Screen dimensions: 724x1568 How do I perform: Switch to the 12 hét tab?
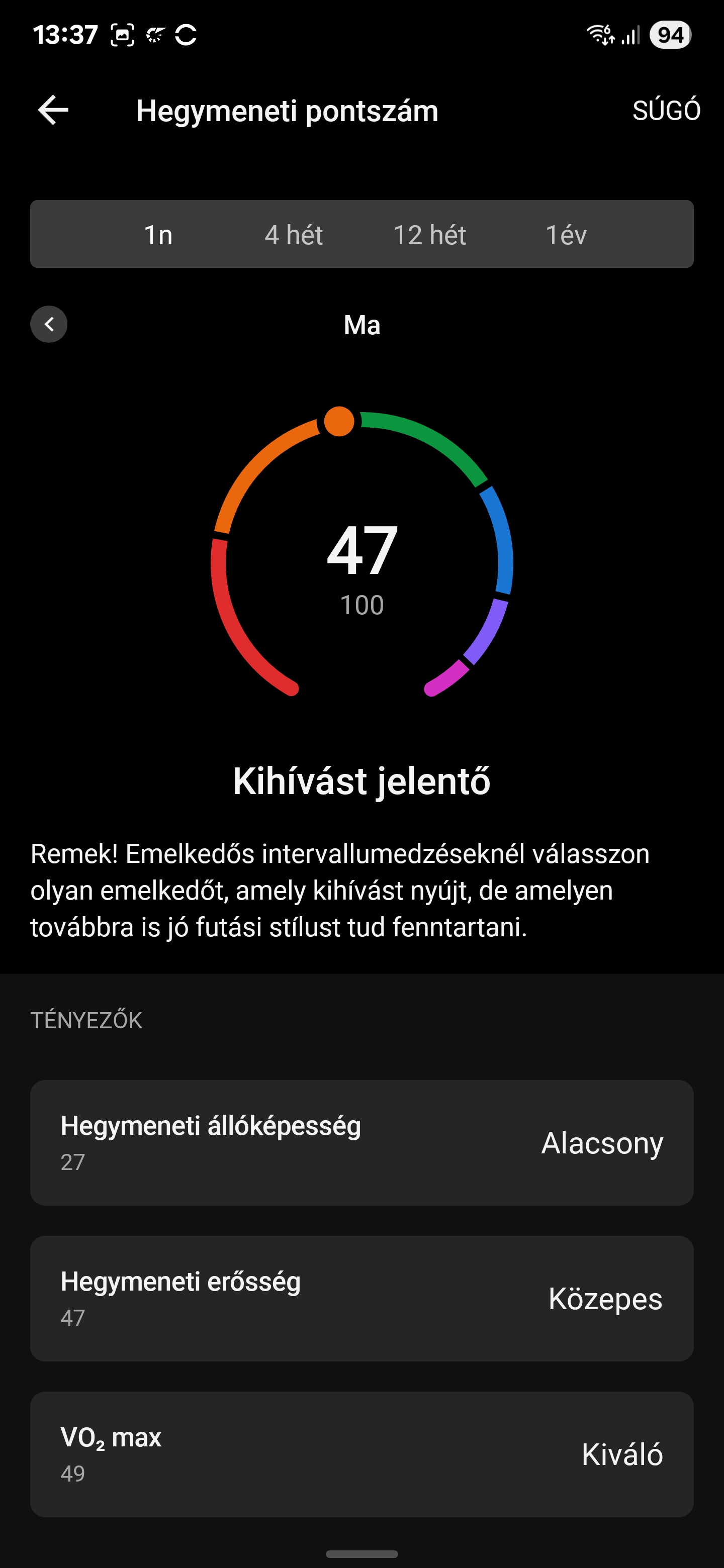pos(429,235)
